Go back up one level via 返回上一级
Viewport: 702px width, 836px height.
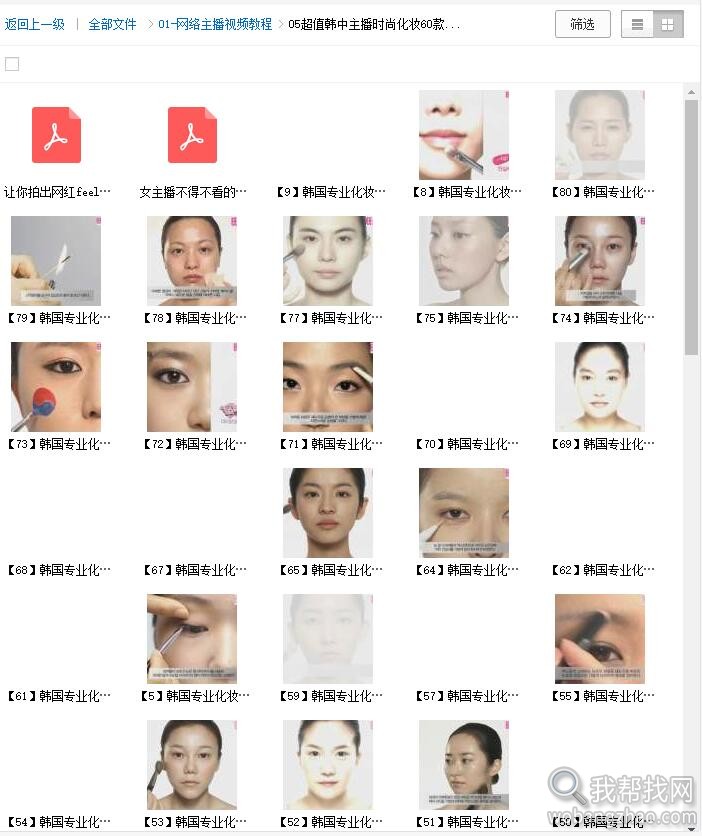[x=35, y=24]
